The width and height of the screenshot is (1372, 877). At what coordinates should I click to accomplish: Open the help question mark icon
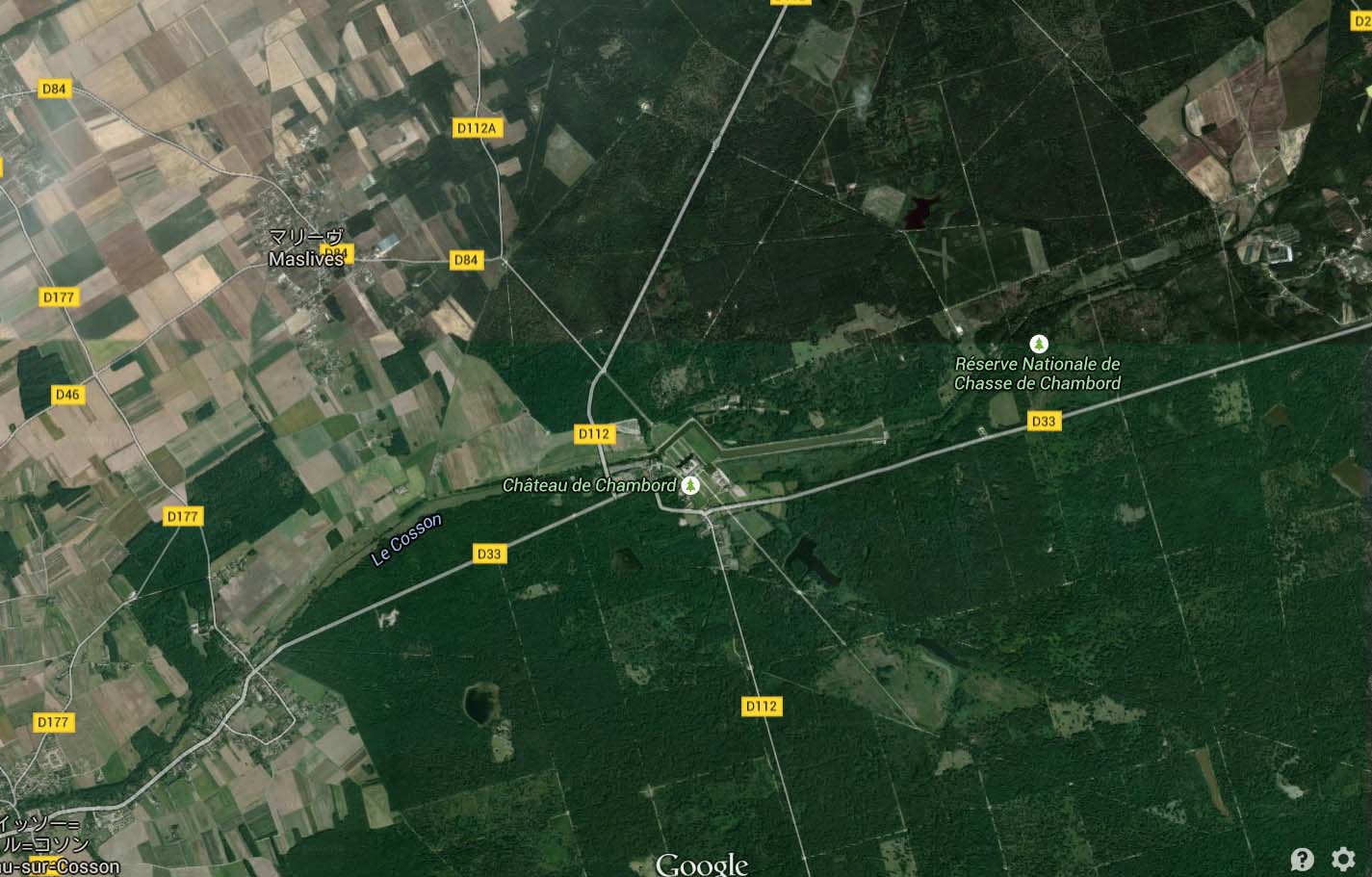(1302, 859)
